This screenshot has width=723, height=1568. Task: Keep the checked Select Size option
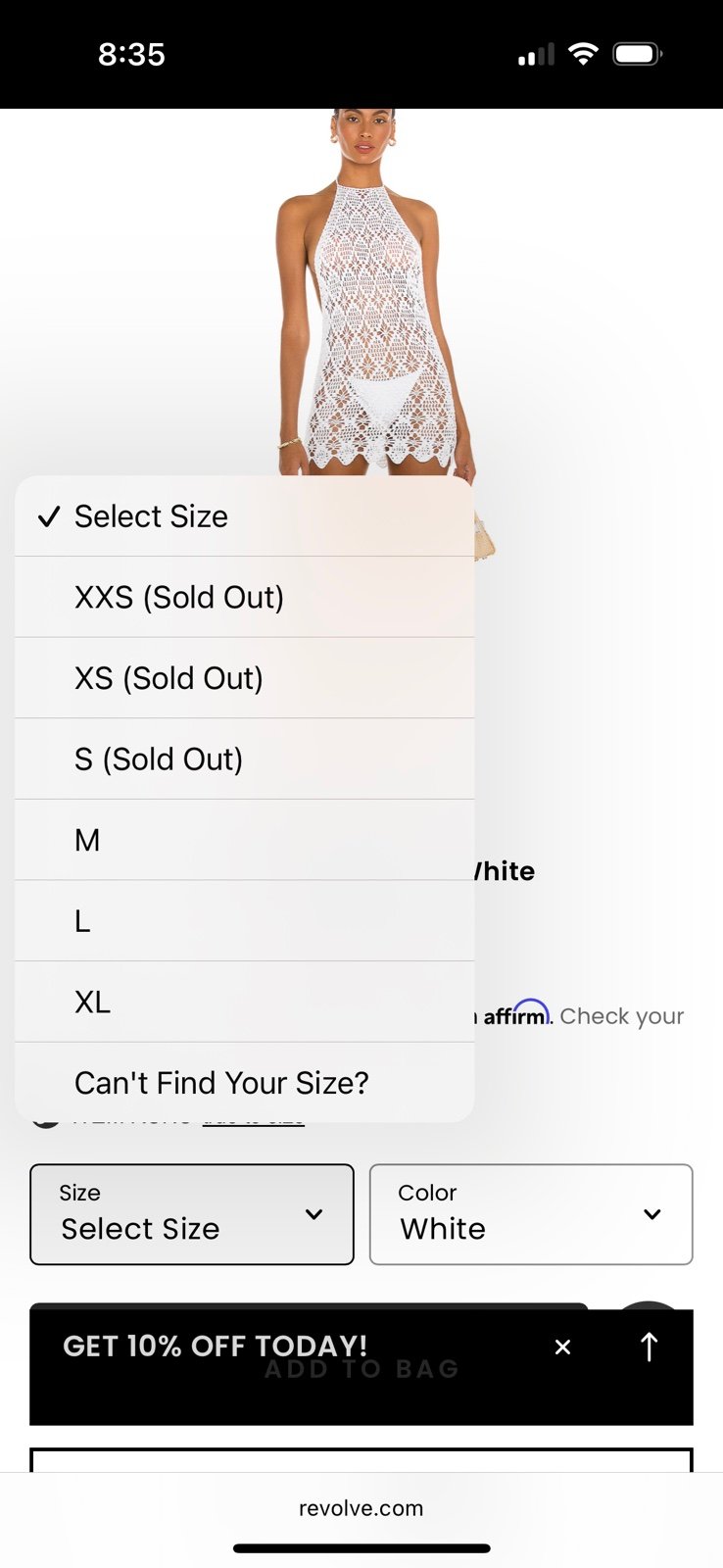coord(245,516)
